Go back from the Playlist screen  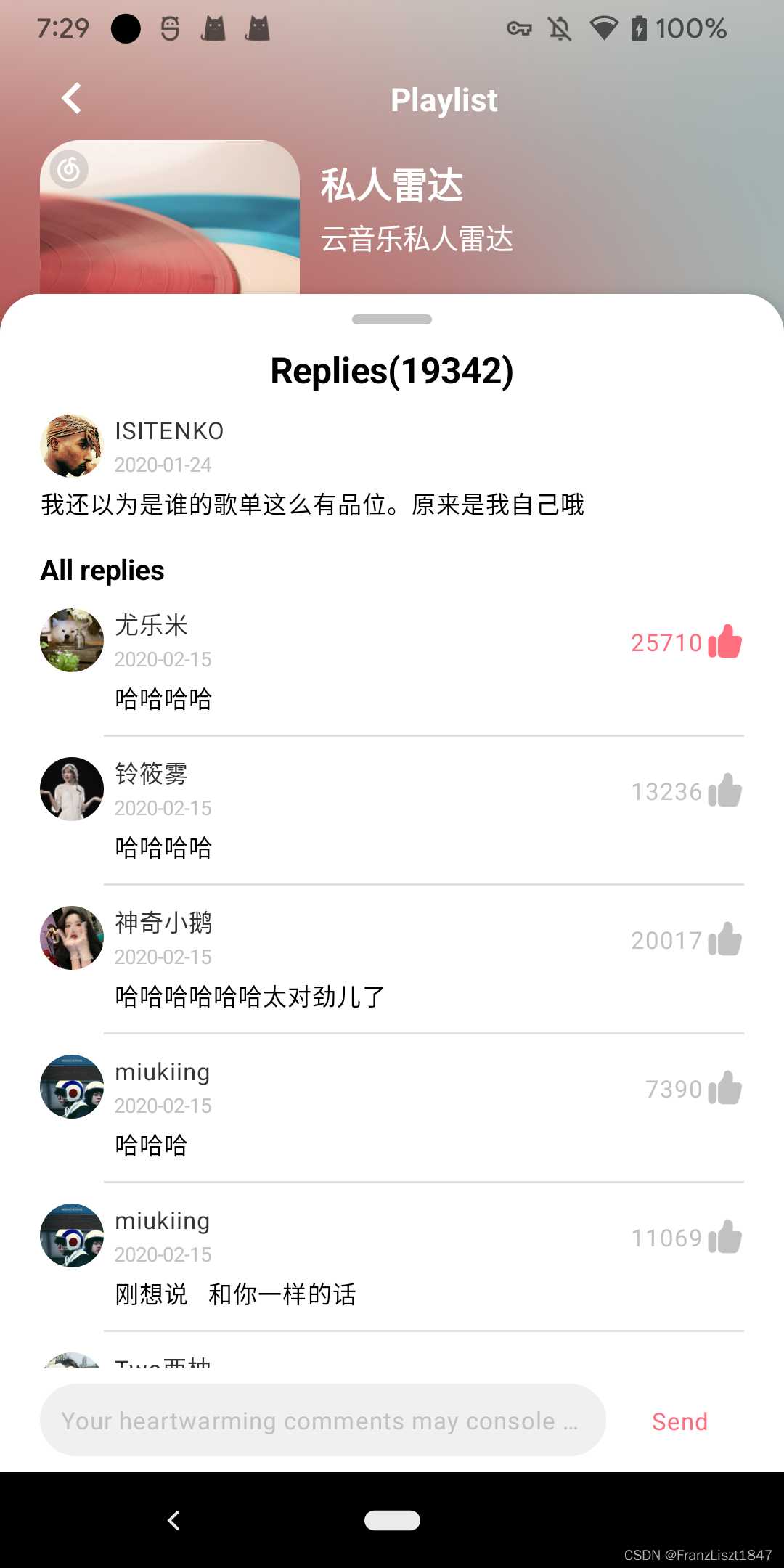point(71,99)
